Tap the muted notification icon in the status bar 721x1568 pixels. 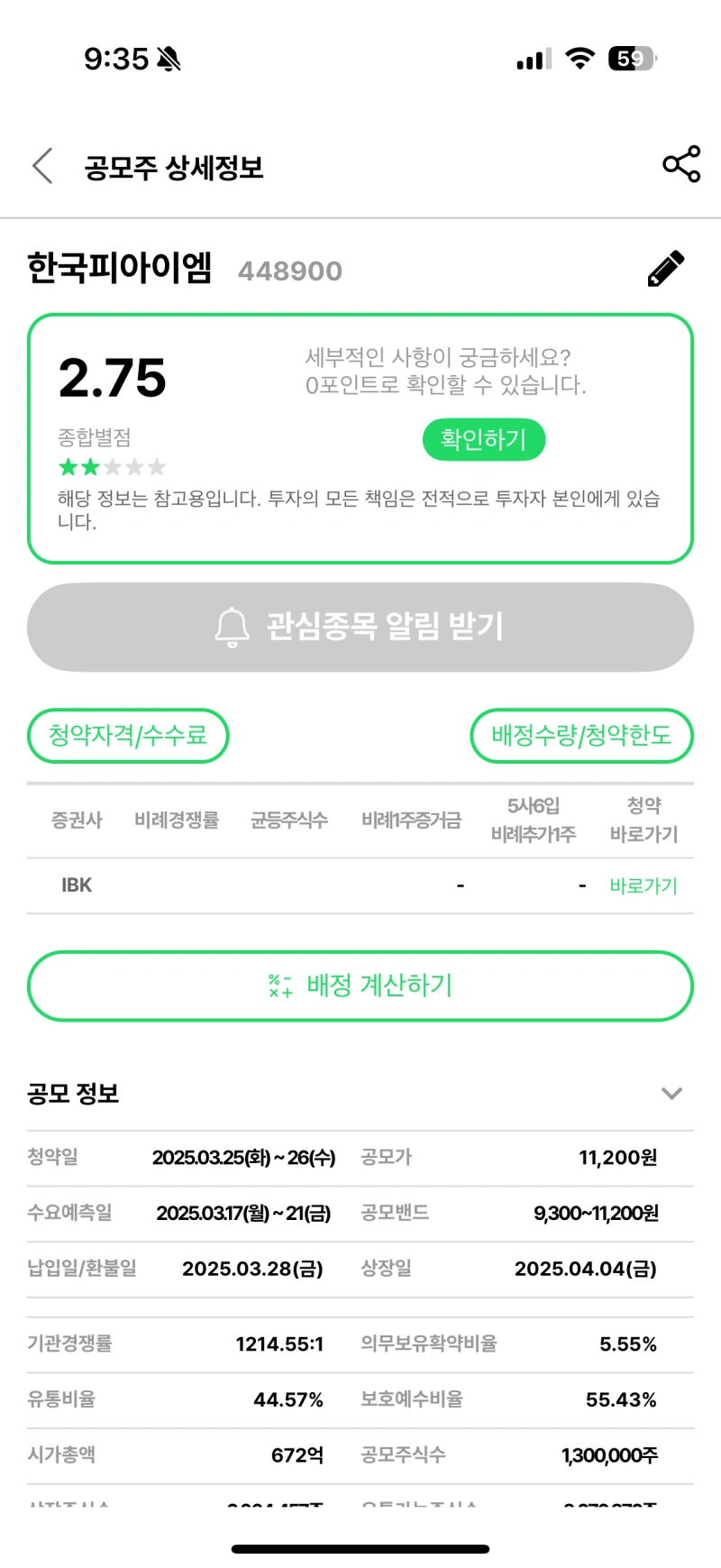(169, 58)
